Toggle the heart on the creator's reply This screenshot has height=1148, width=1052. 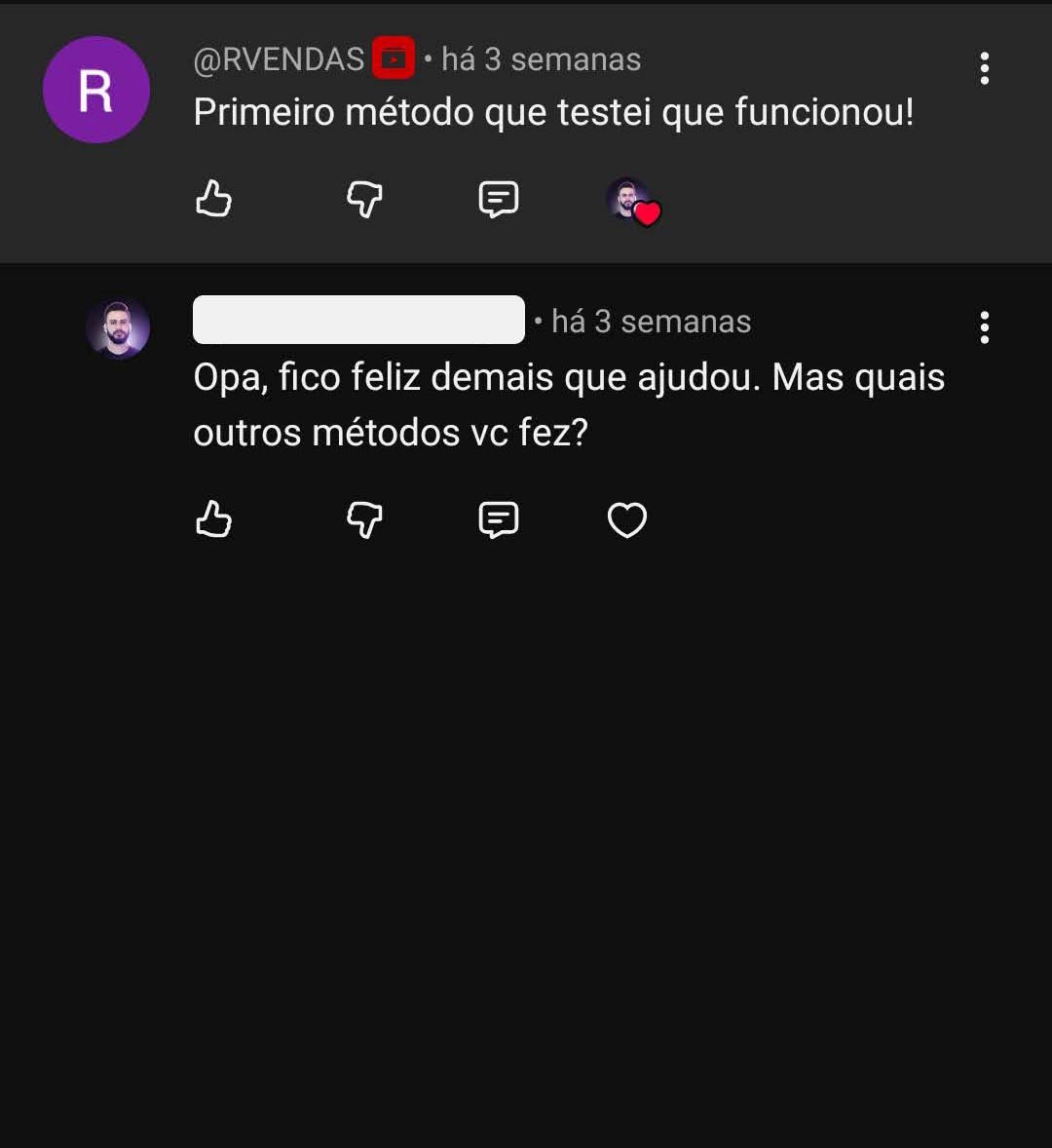pos(626,519)
